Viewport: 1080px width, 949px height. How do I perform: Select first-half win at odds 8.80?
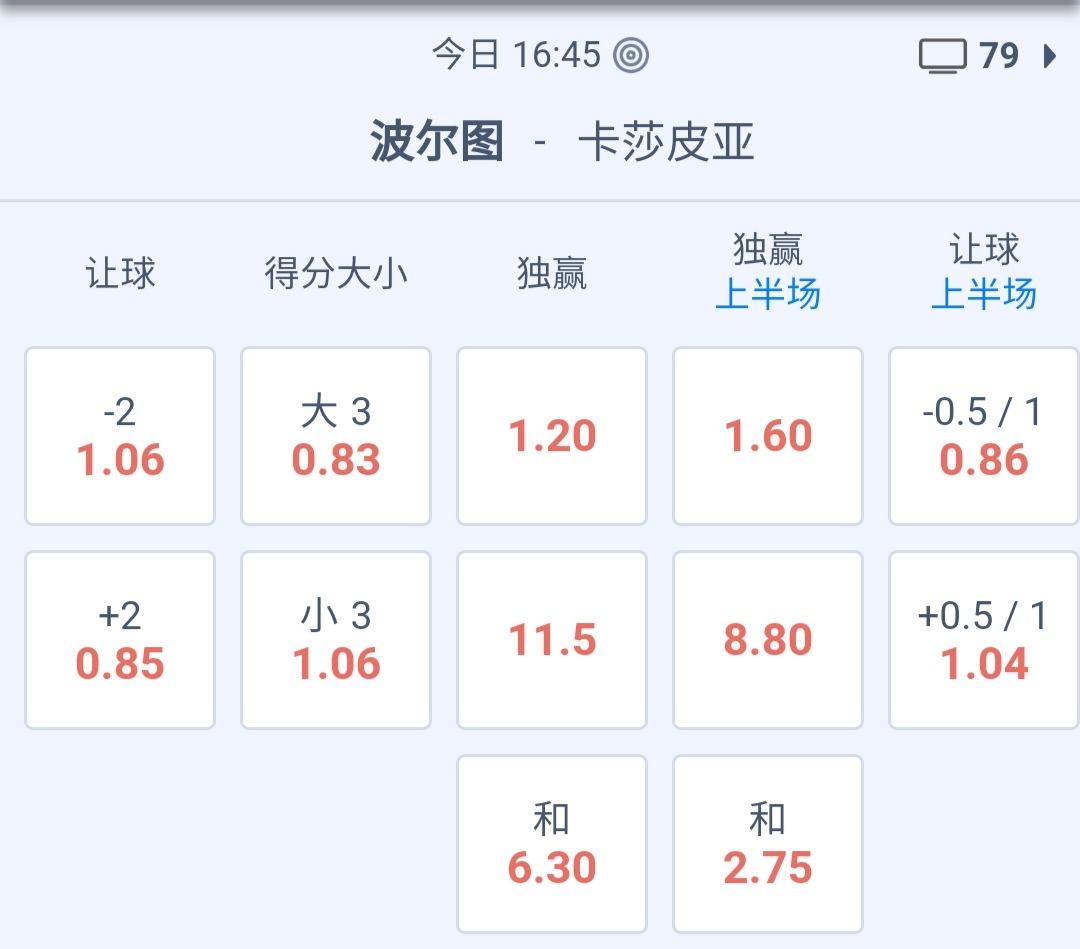[x=768, y=640]
